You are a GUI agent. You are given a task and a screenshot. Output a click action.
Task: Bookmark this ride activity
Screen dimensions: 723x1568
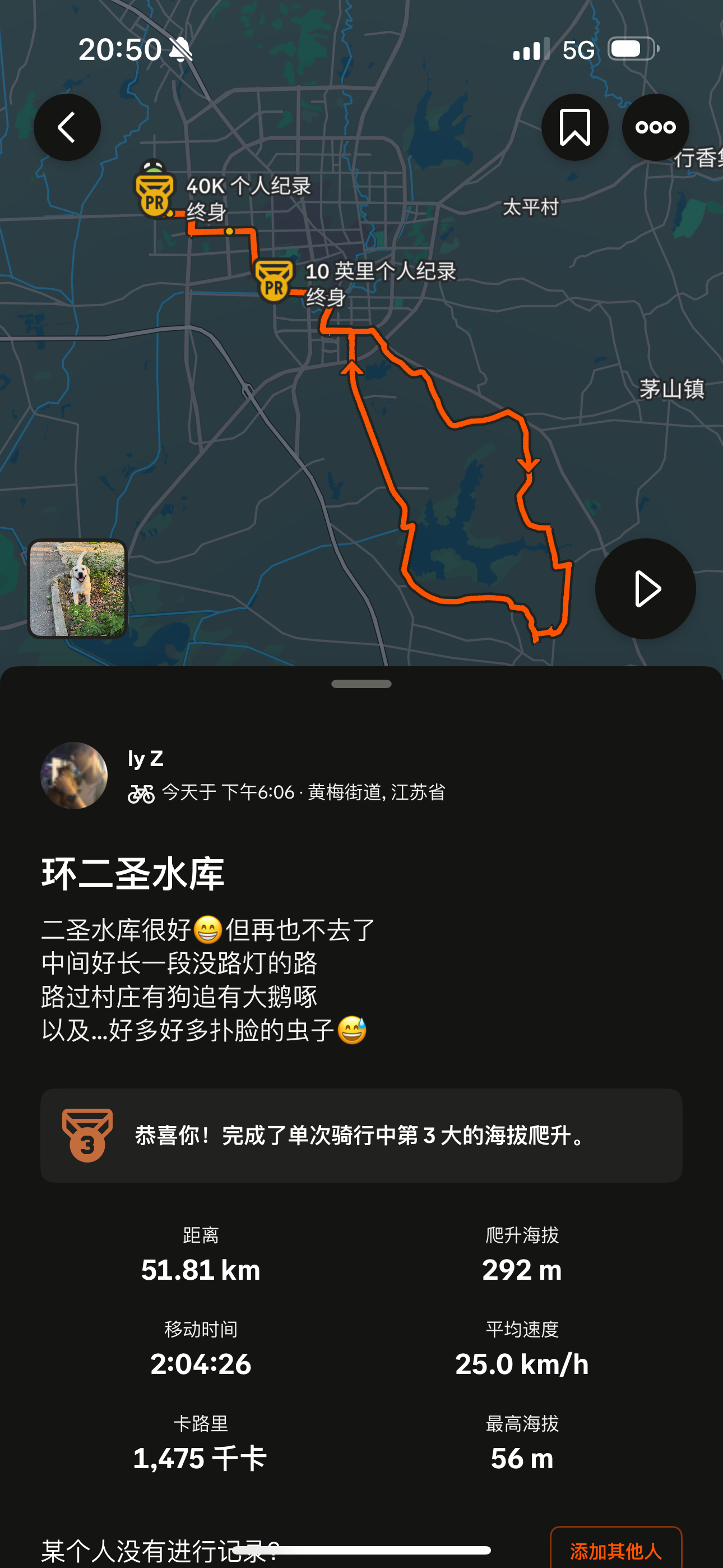coord(574,127)
